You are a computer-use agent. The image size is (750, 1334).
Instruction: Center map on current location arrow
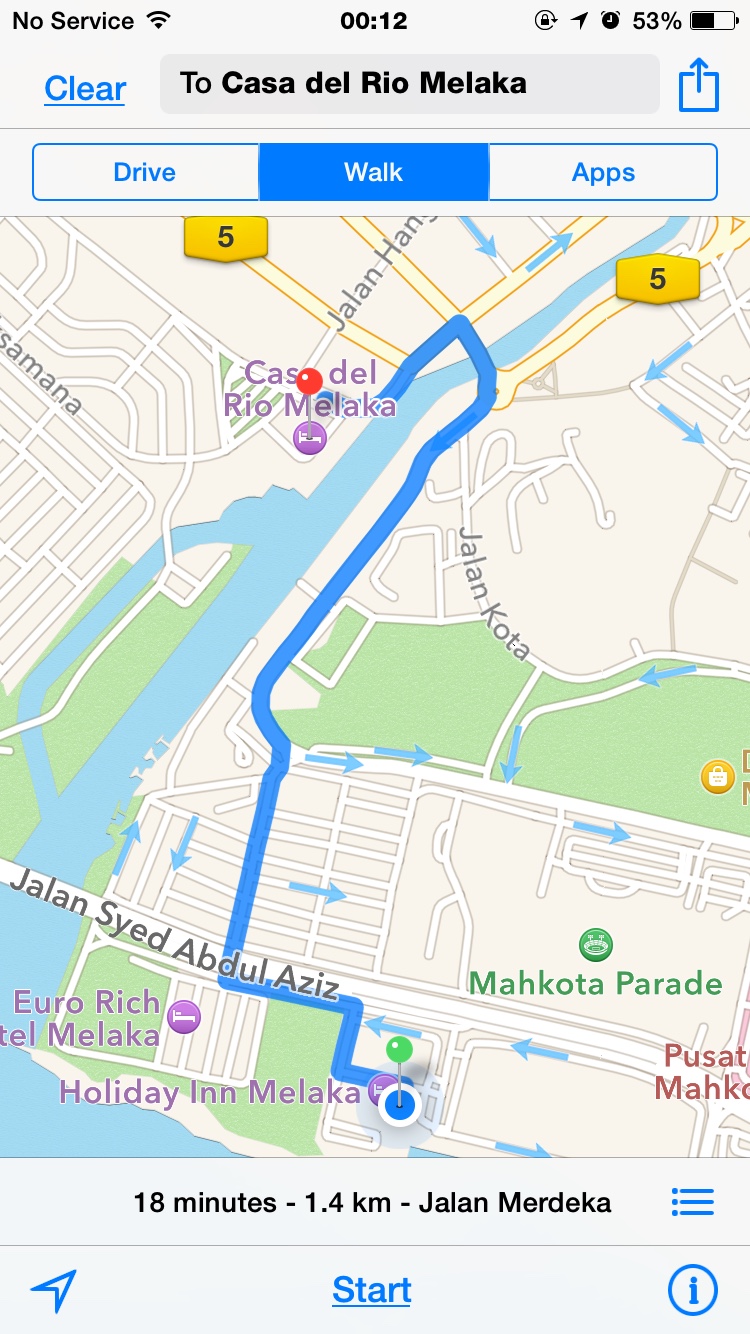tap(54, 1291)
